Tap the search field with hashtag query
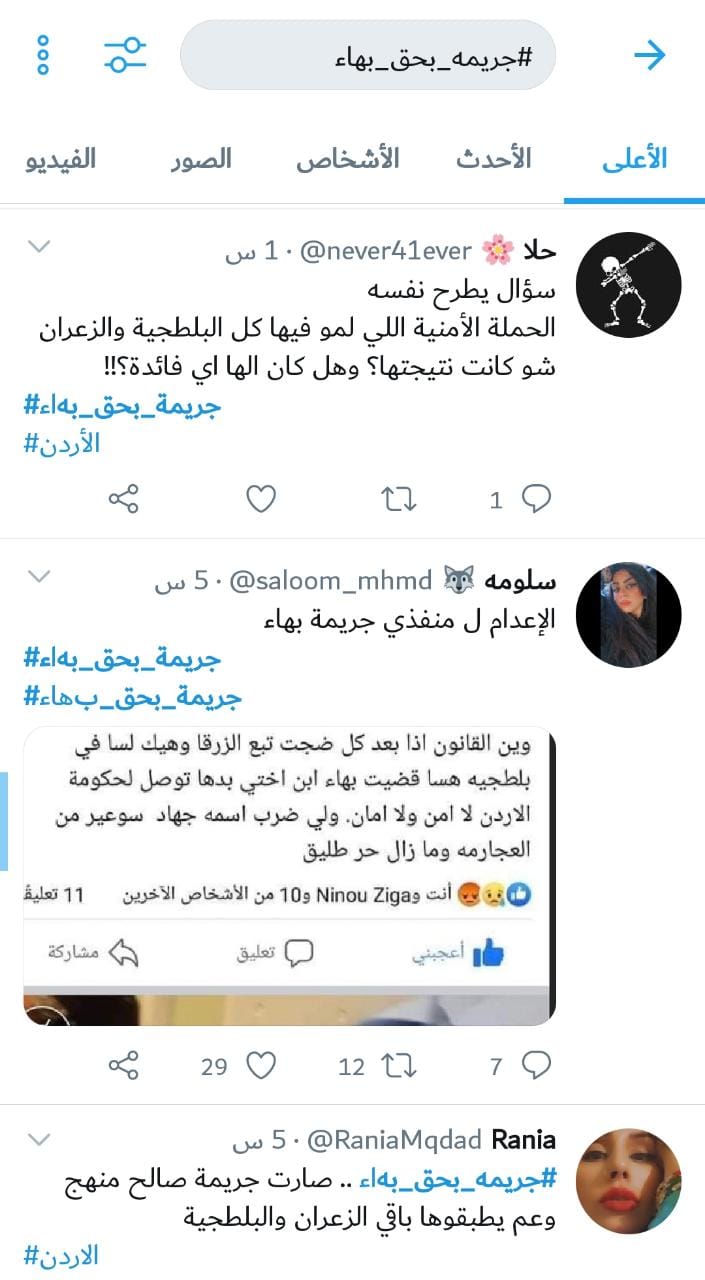Screen dimensions: 705x1280 (x=367, y=56)
